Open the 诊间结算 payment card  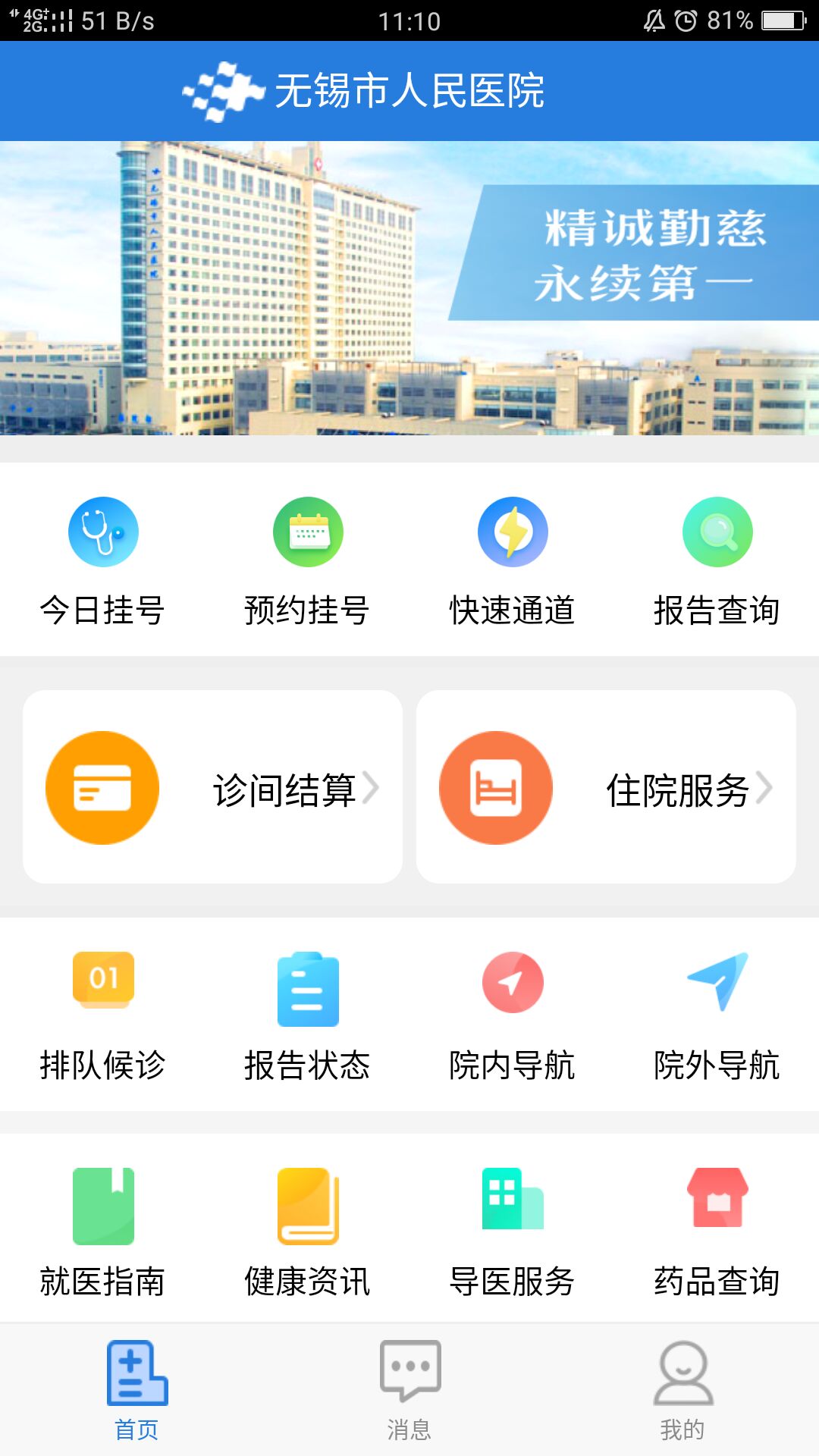coord(212,787)
